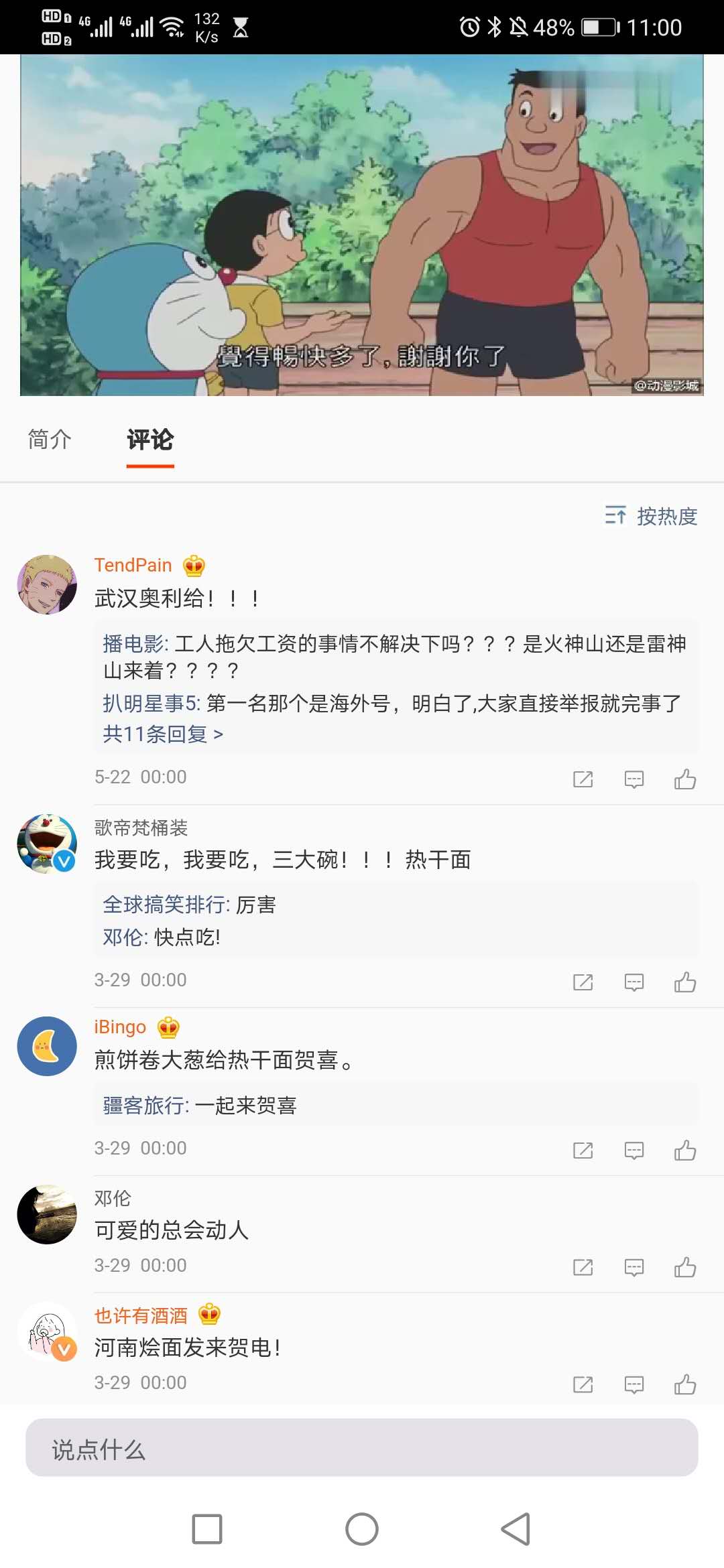Image resolution: width=724 pixels, height=1568 pixels.
Task: Like 邓伦's comment 可爱的总会动人
Action: pyautogui.click(x=685, y=1267)
